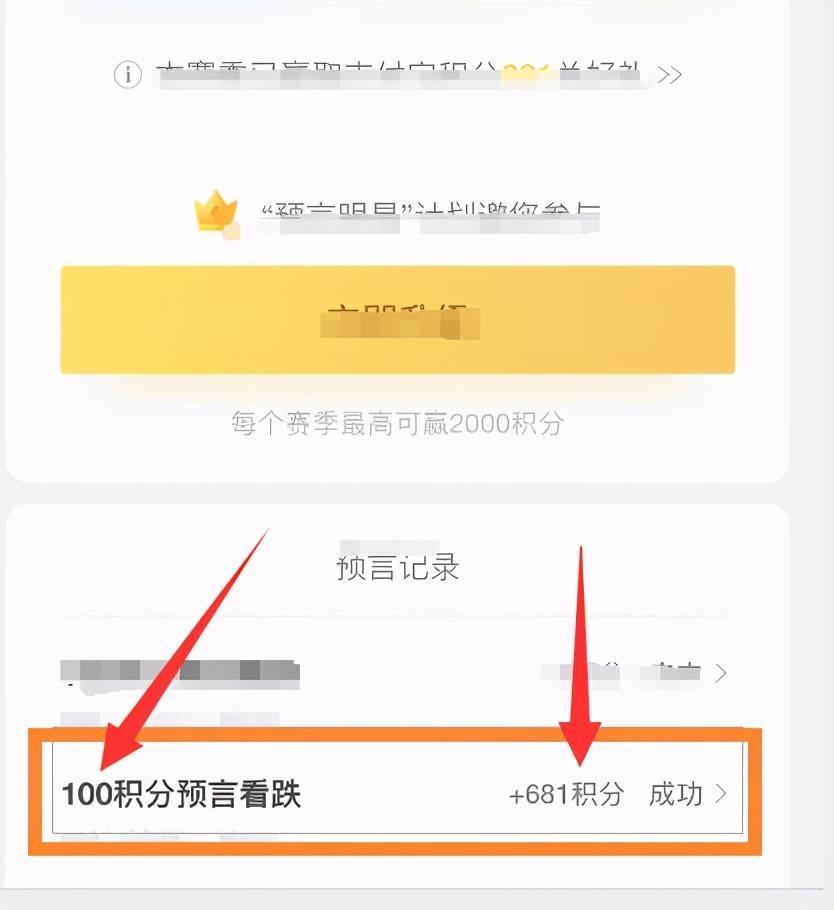Open the 100积分预言看跌 record
Image resolution: width=834 pixels, height=910 pixels.
pos(395,794)
